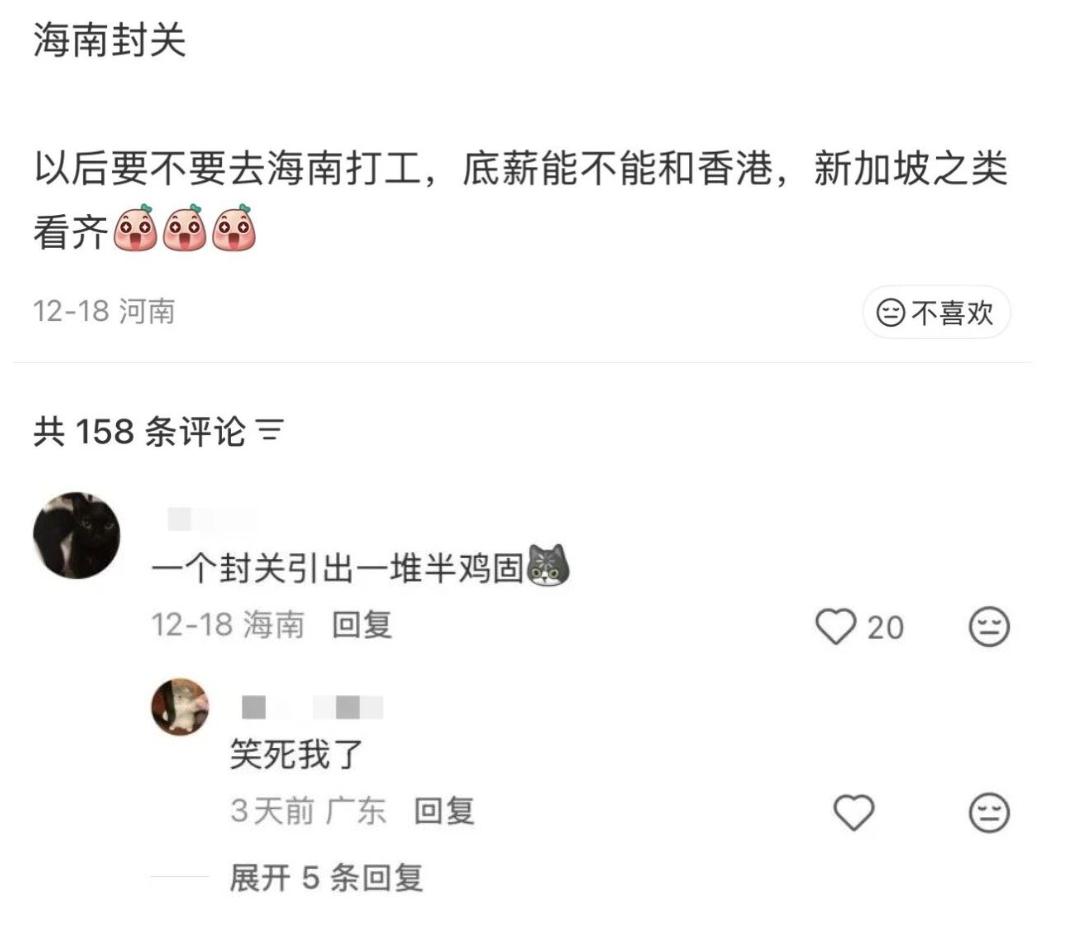Image resolution: width=1072 pixels, height=928 pixels.
Task: Reply to the 半鸡固 comment from 海南
Action: tap(362, 625)
